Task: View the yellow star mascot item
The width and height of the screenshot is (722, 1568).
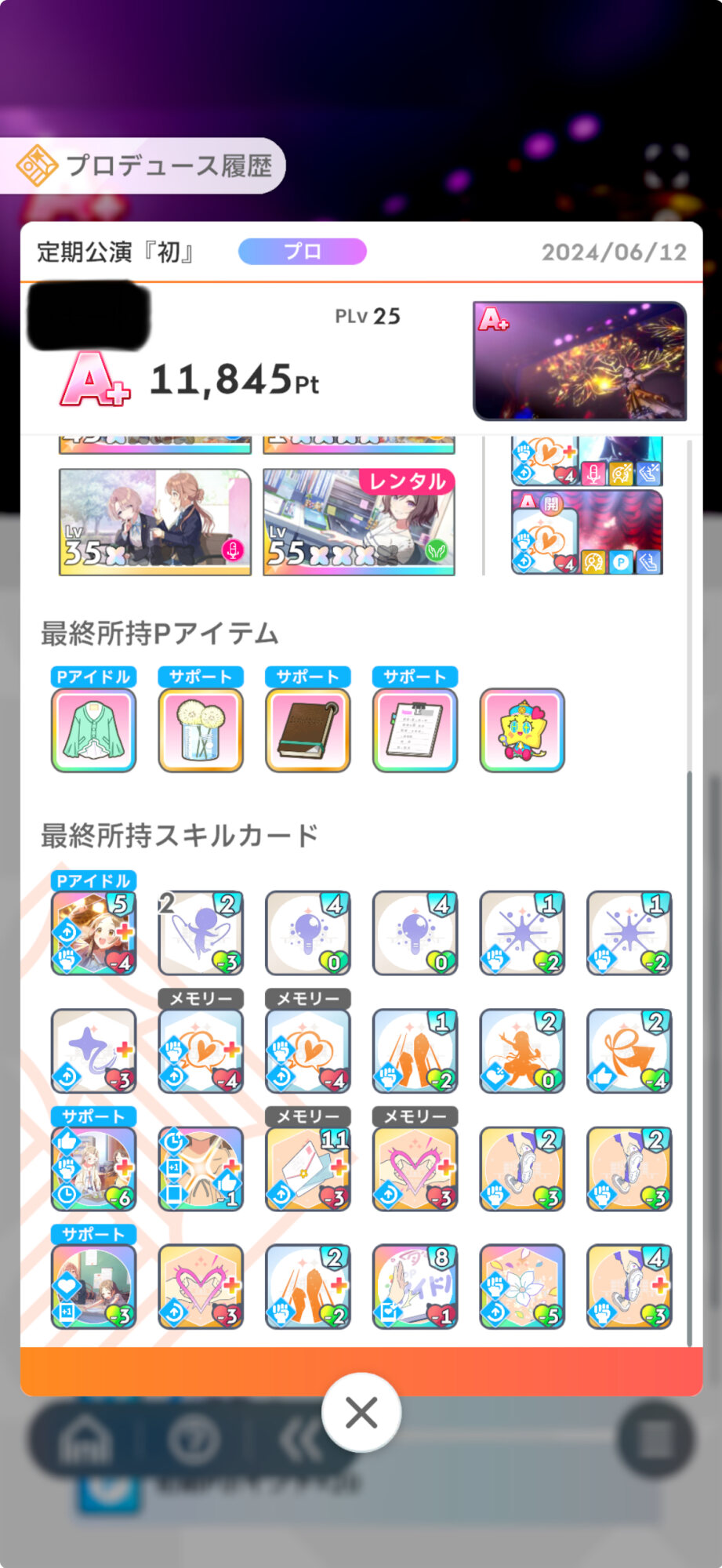Action: 522,730
